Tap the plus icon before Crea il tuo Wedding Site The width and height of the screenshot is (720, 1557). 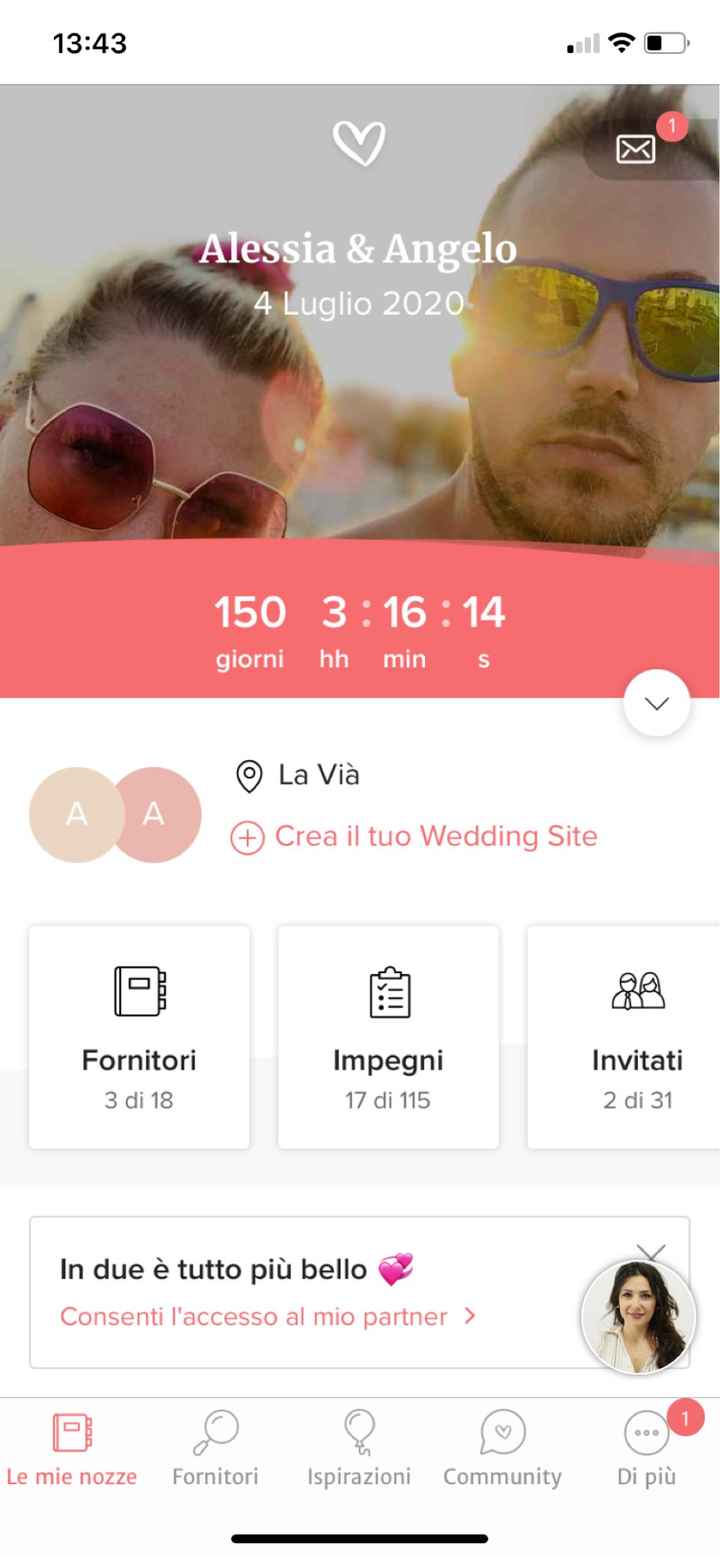point(246,837)
